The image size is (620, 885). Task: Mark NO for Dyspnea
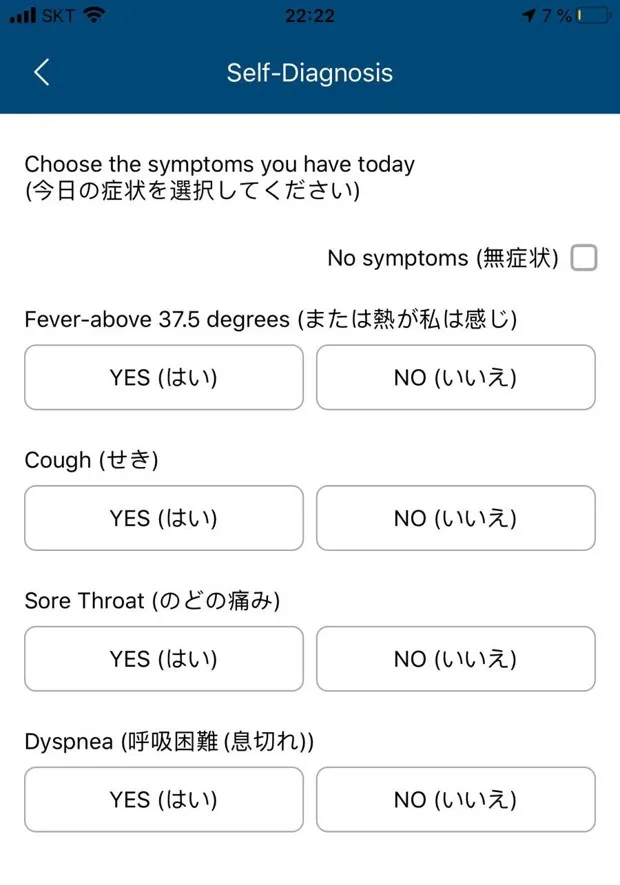pos(456,800)
